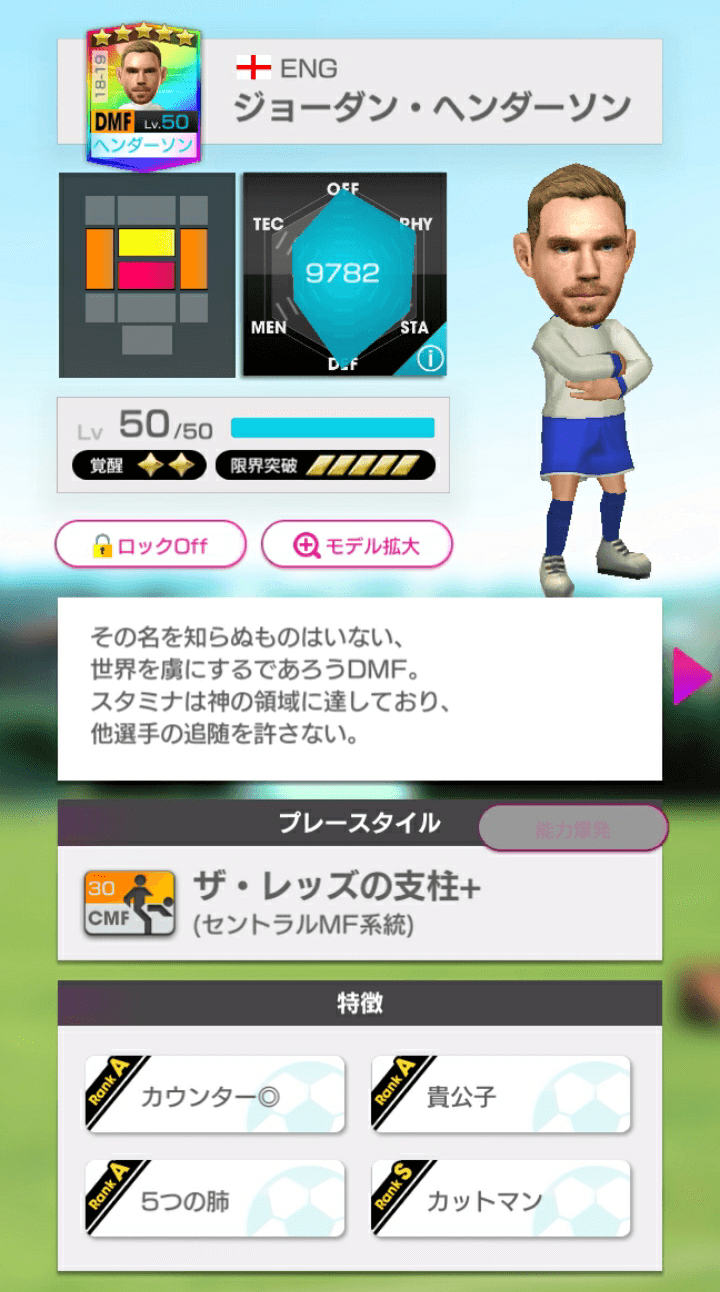Viewport: 720px width, 1292px height.
Task: Tap the Rank A 5つの肺 skill badge
Action: pos(214,1199)
